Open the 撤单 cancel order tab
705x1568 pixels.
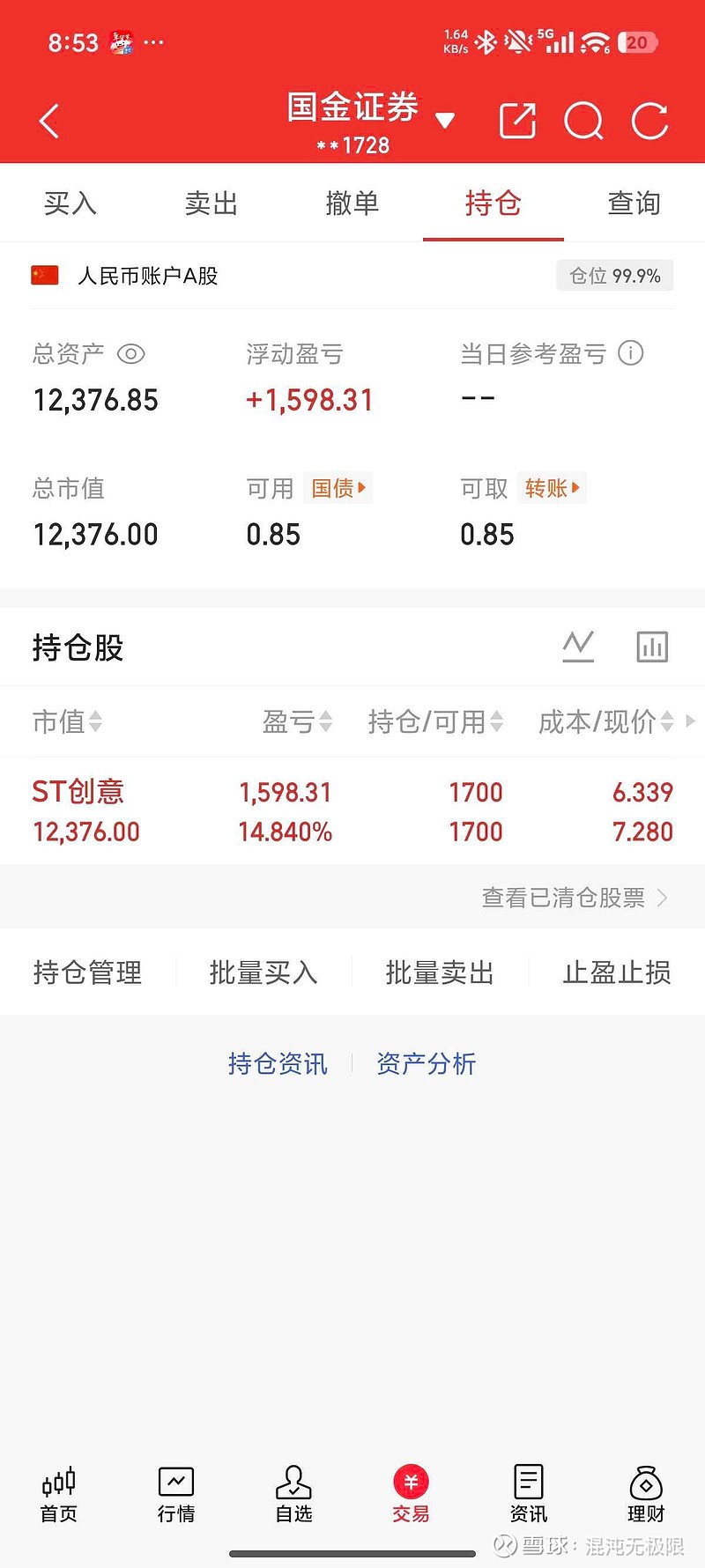[x=352, y=203]
